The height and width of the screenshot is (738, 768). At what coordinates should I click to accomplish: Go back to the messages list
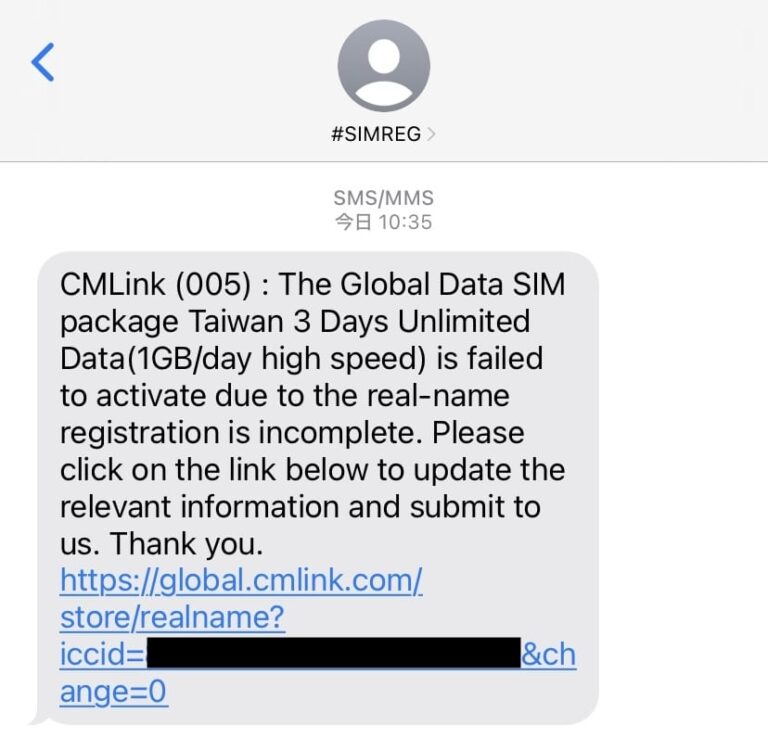(x=42, y=62)
